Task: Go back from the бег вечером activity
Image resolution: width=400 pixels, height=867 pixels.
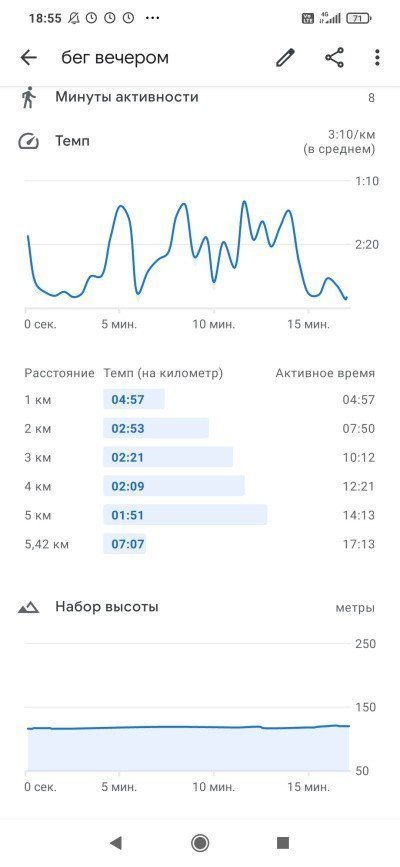Action: tap(28, 58)
